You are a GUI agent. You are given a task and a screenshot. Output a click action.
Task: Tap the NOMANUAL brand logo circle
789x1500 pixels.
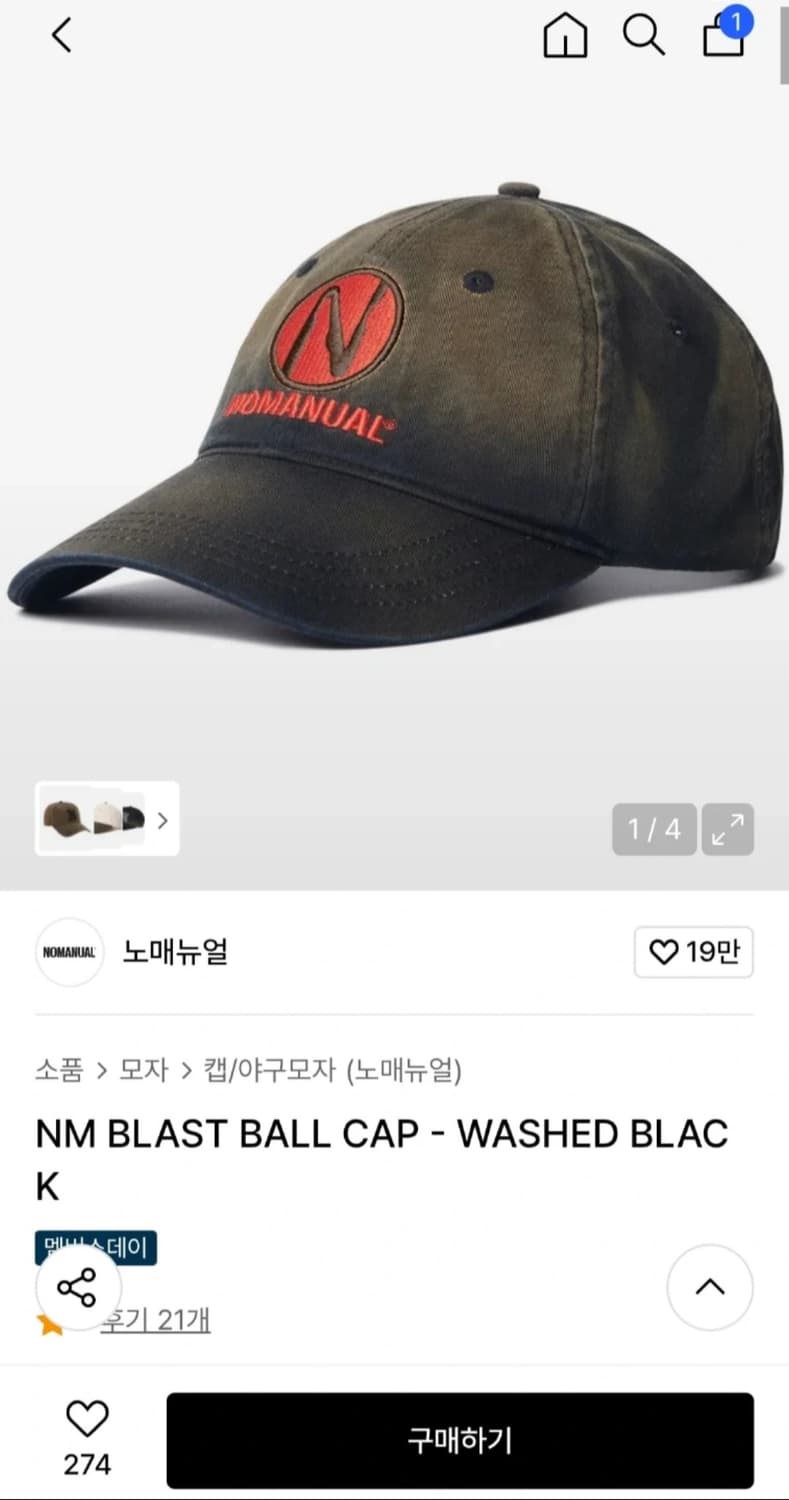tap(69, 953)
